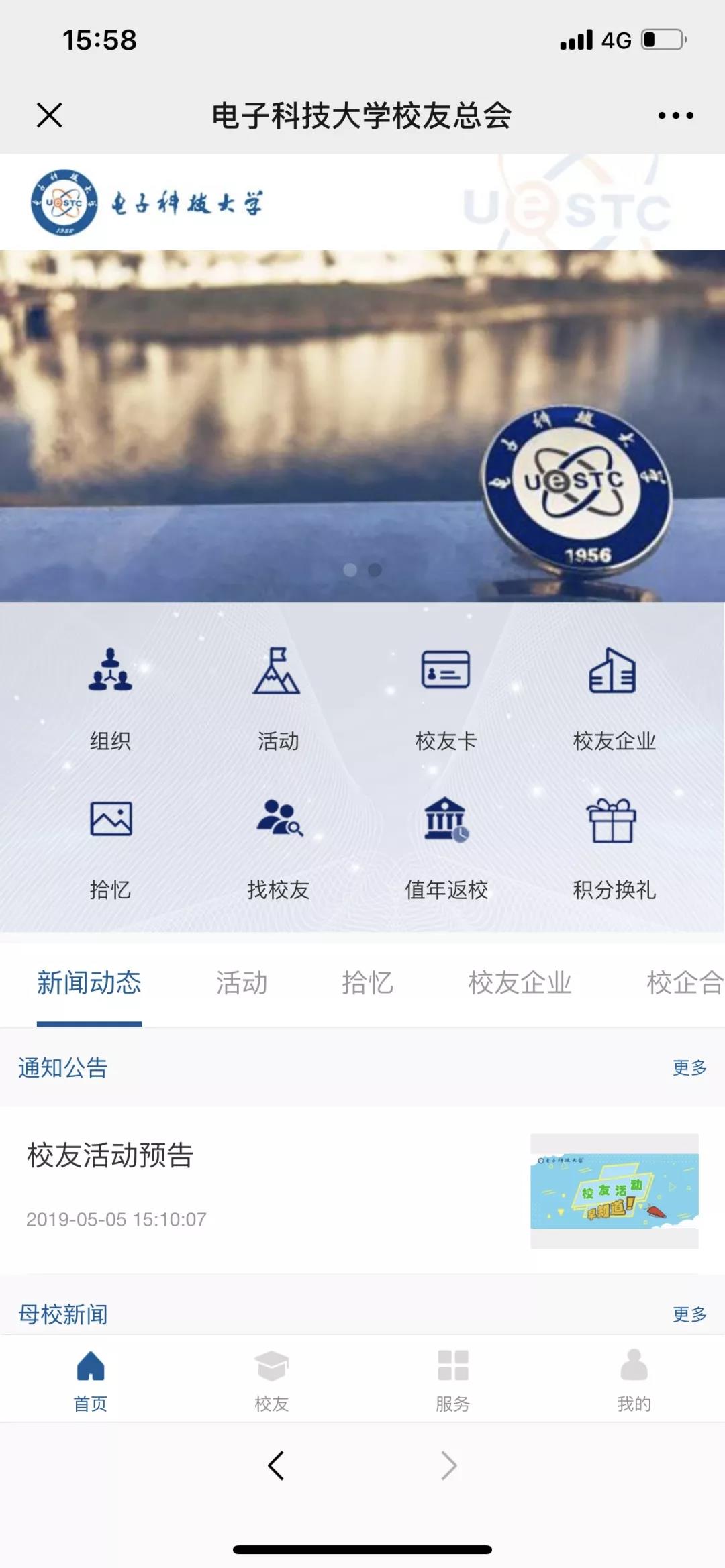The width and height of the screenshot is (725, 1568).
Task: Open the 活动 mountain-flag icon
Action: pos(277,696)
